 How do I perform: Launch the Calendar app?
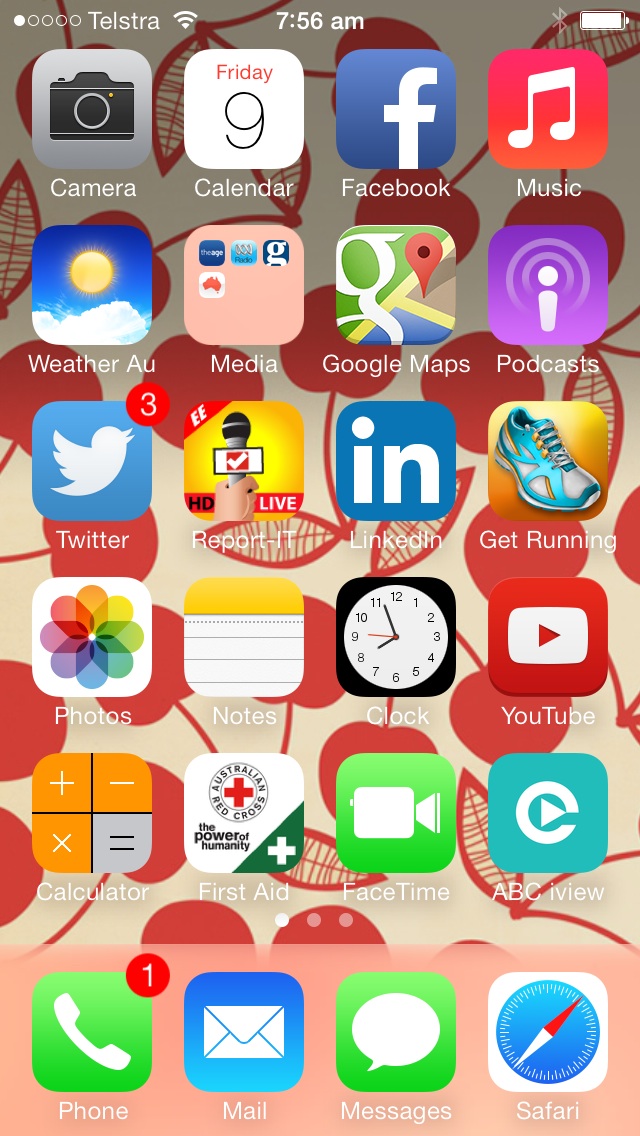click(244, 109)
